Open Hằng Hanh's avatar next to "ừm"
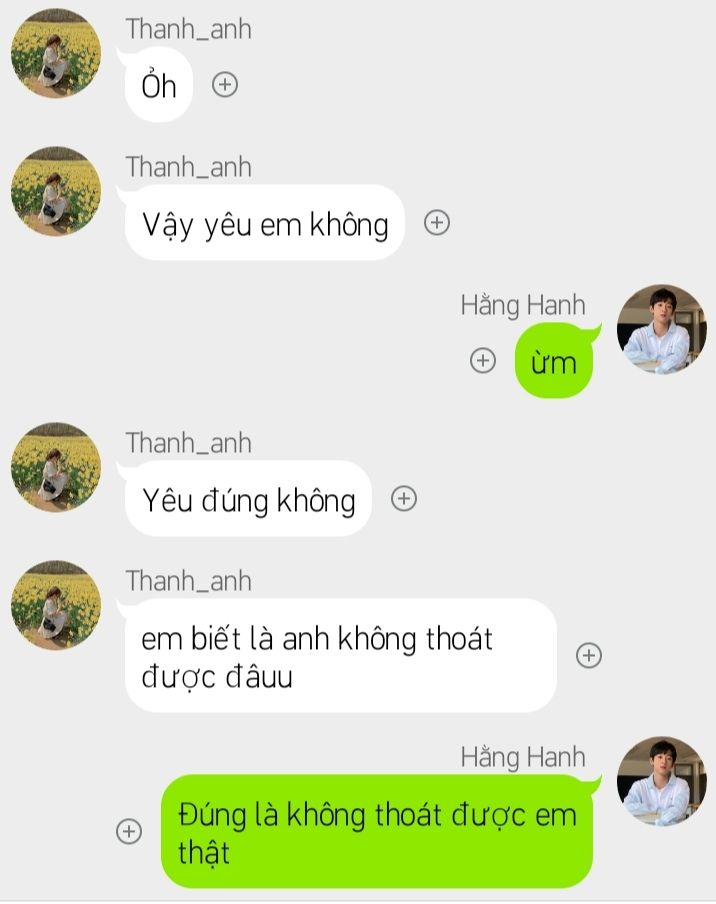 (661, 330)
